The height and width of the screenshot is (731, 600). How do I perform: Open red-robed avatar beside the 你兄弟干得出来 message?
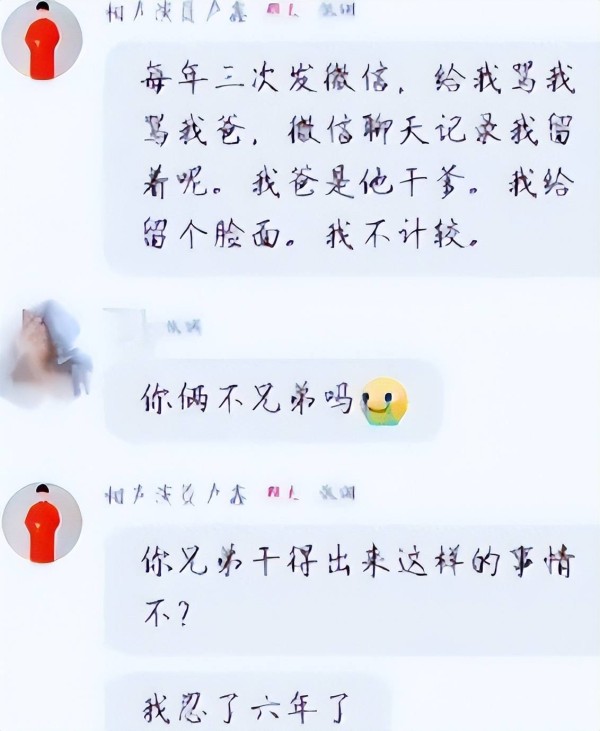coord(42,523)
